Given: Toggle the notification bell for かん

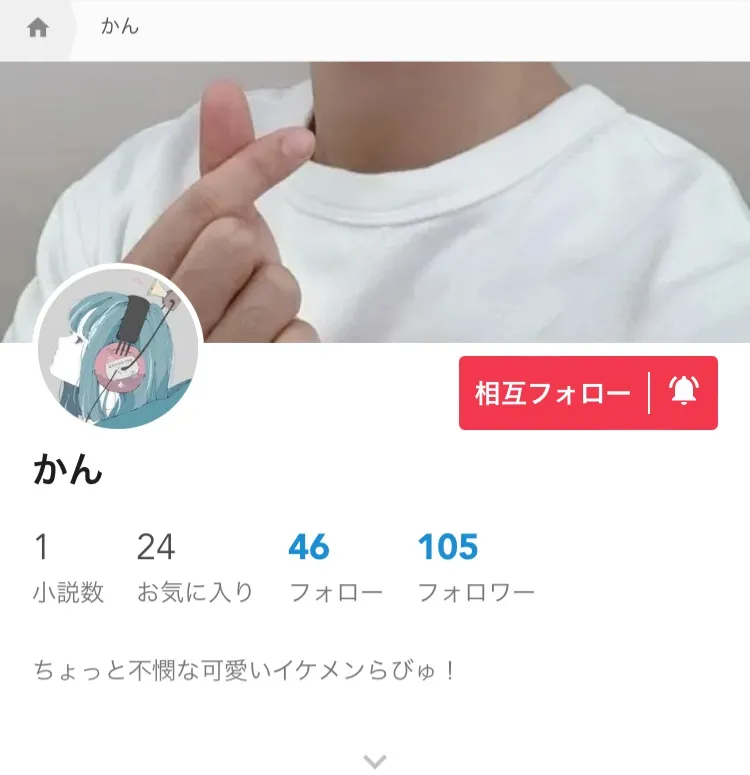Looking at the screenshot, I should (684, 393).
